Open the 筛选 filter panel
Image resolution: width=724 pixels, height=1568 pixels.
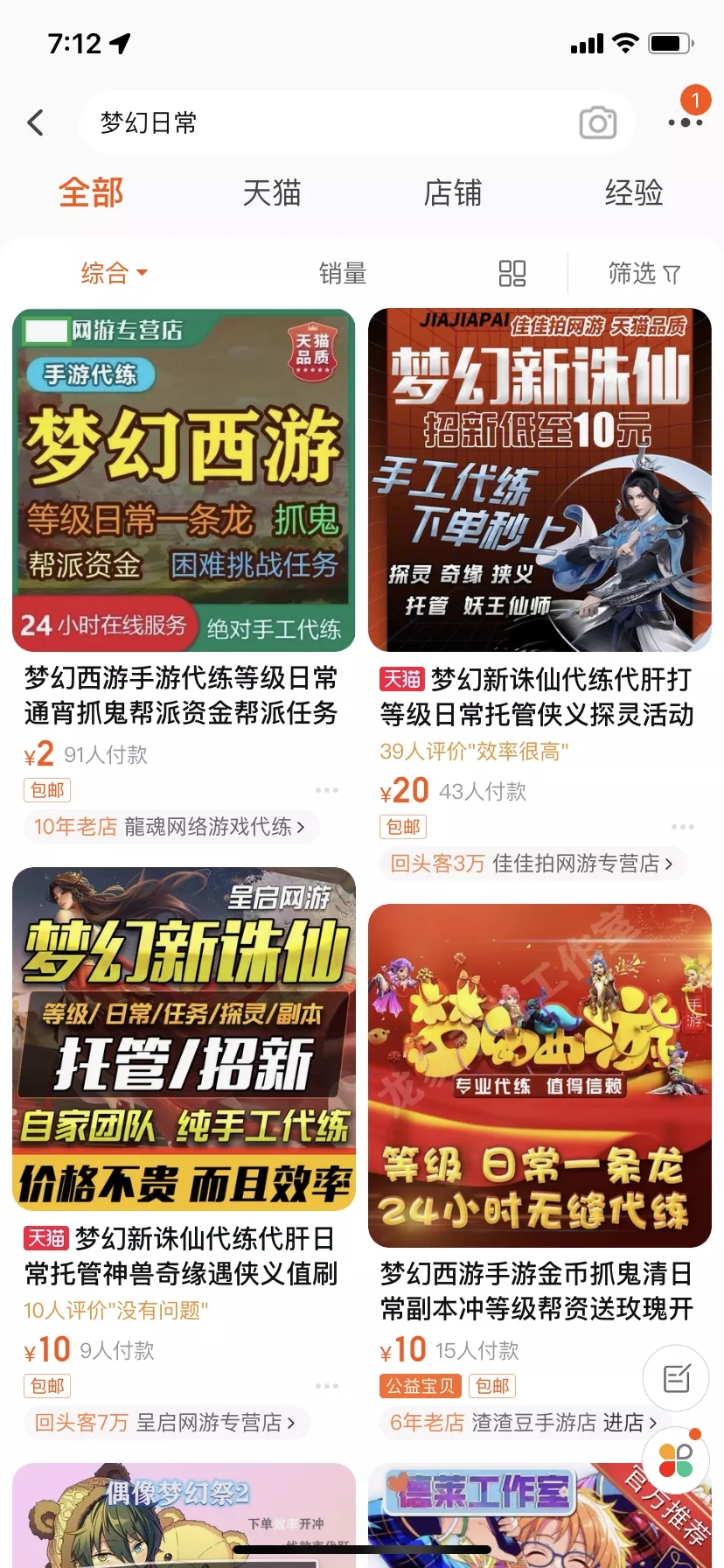(x=644, y=274)
